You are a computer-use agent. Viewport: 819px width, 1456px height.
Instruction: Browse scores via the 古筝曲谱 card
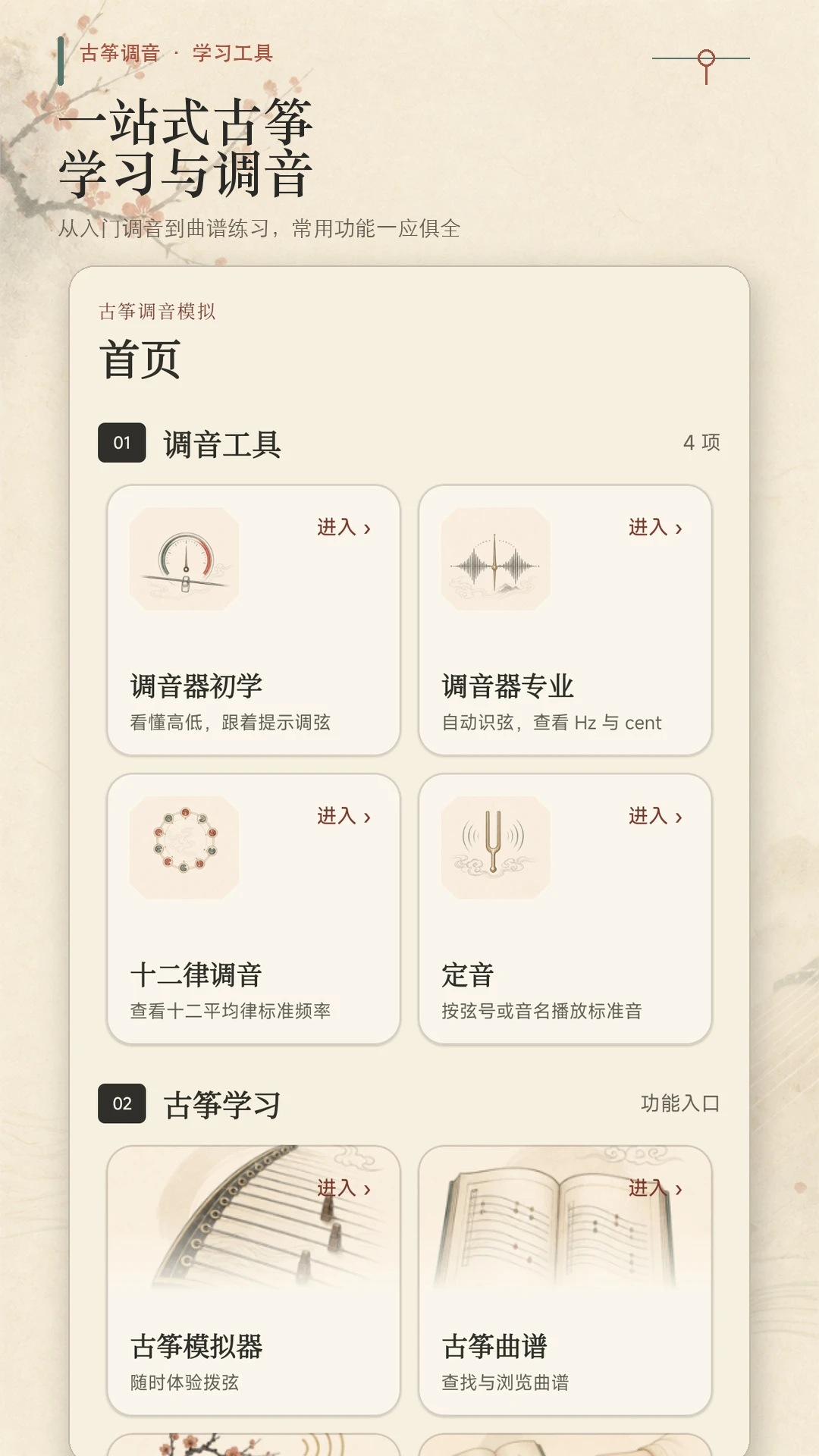tap(565, 1280)
